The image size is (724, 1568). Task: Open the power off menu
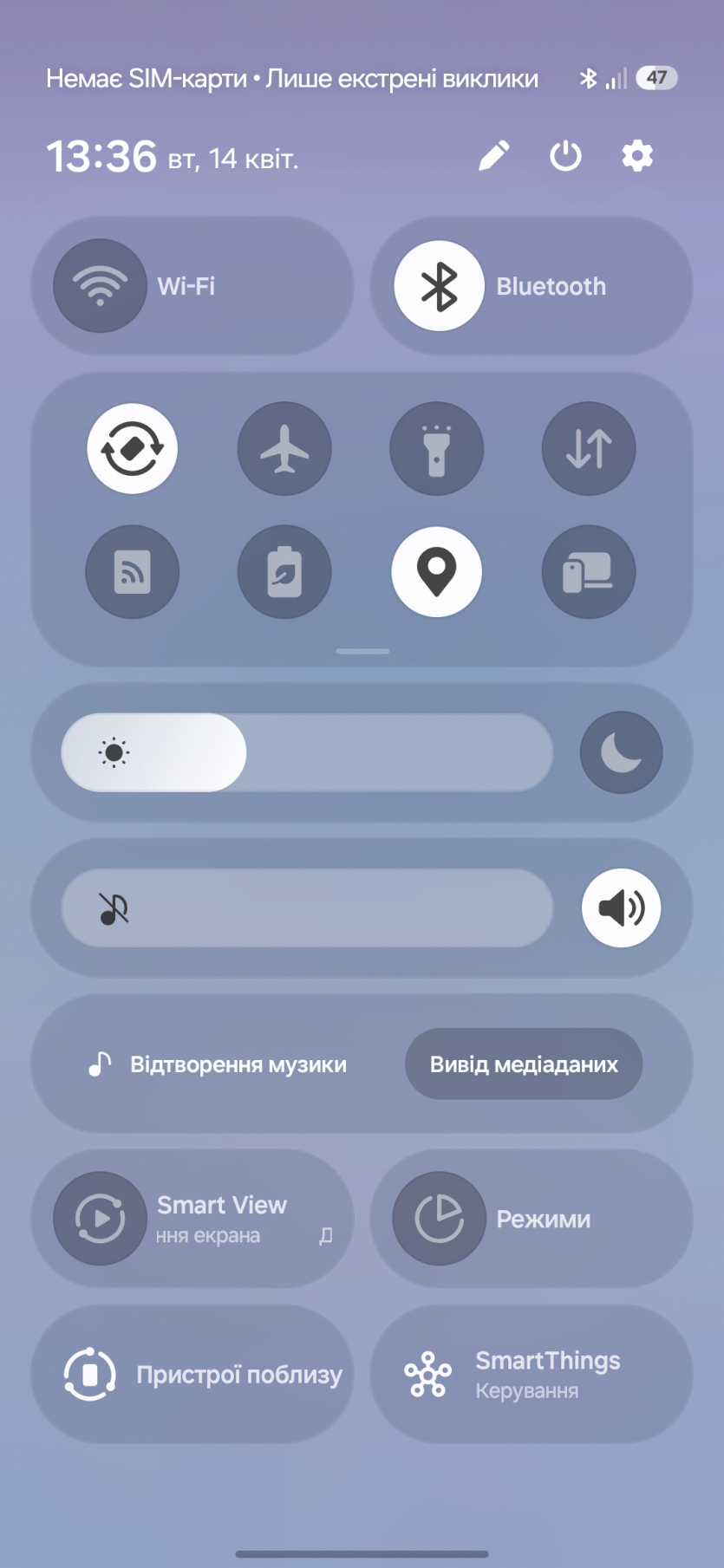coord(565,157)
